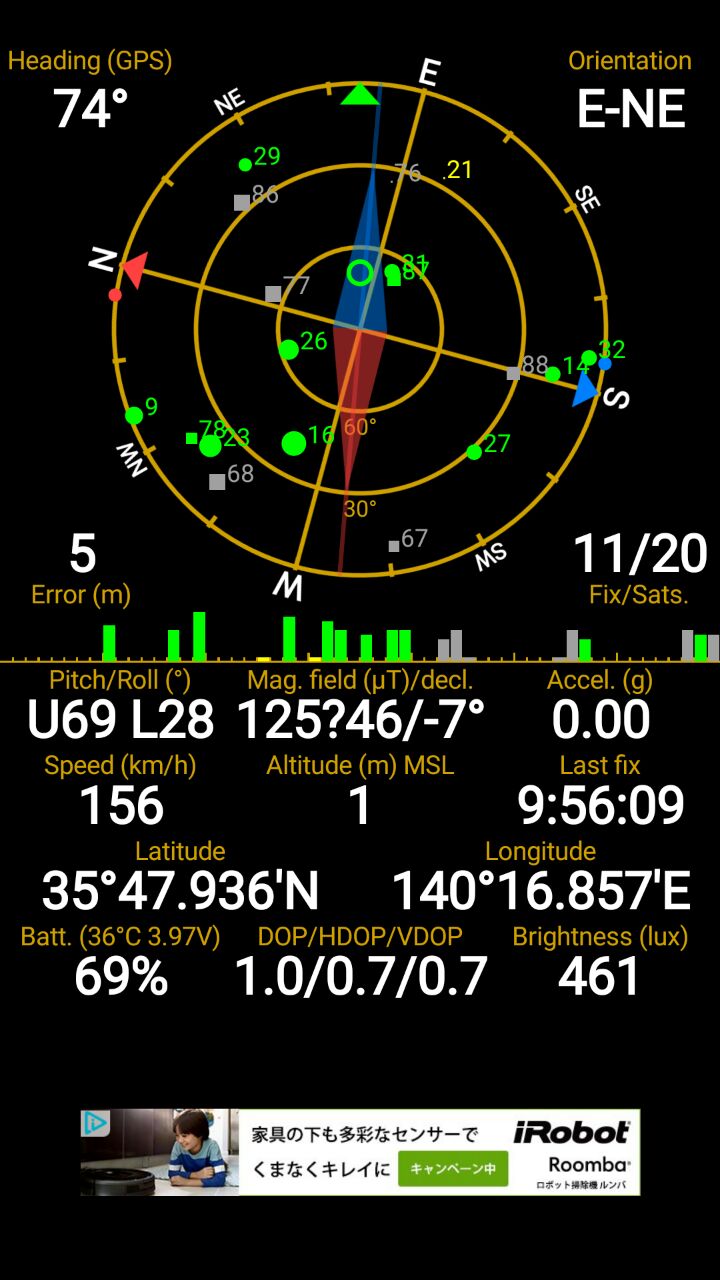Tap the AdChoices info icon on the ad
720x1280 pixels.
(x=95, y=1123)
